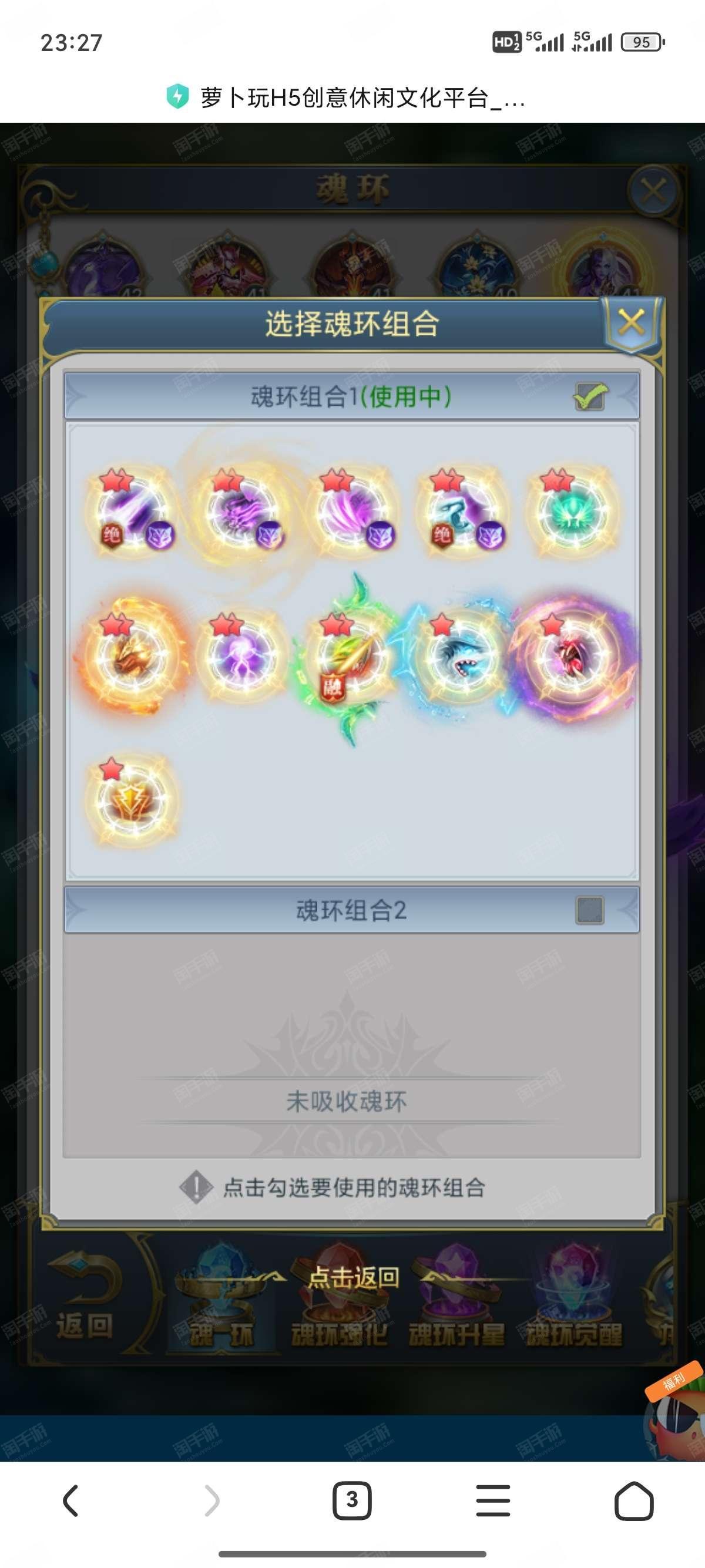
Task: Tap 点击返回 to go back
Action: pos(353,1277)
